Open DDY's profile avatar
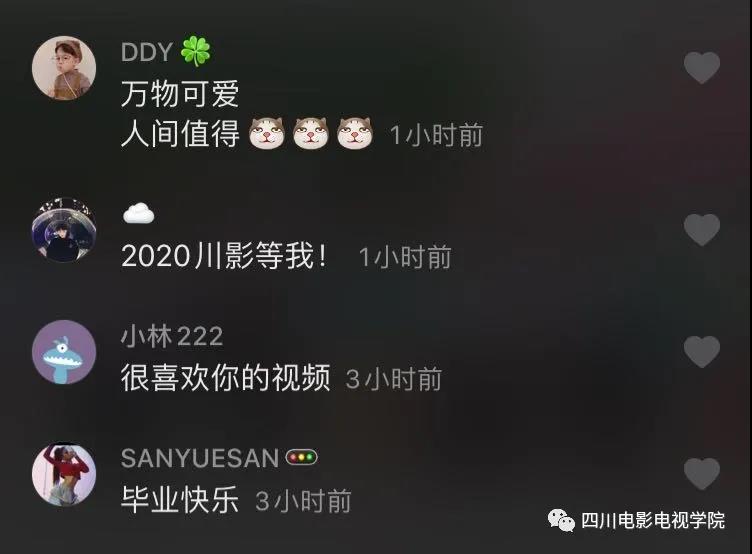Viewport: 752px width, 554px height. (64, 68)
